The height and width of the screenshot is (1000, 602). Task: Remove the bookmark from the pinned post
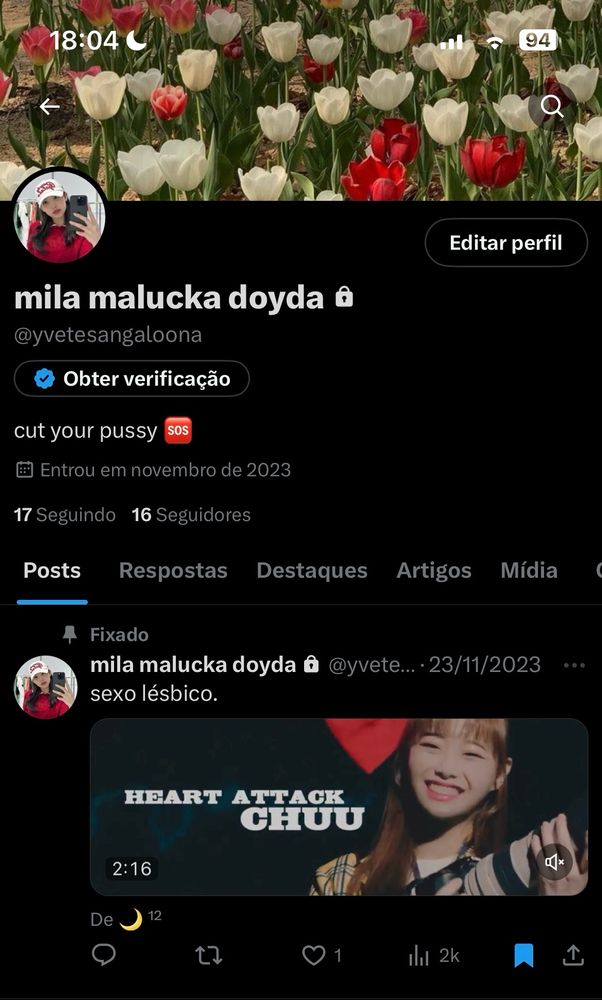[523, 956]
